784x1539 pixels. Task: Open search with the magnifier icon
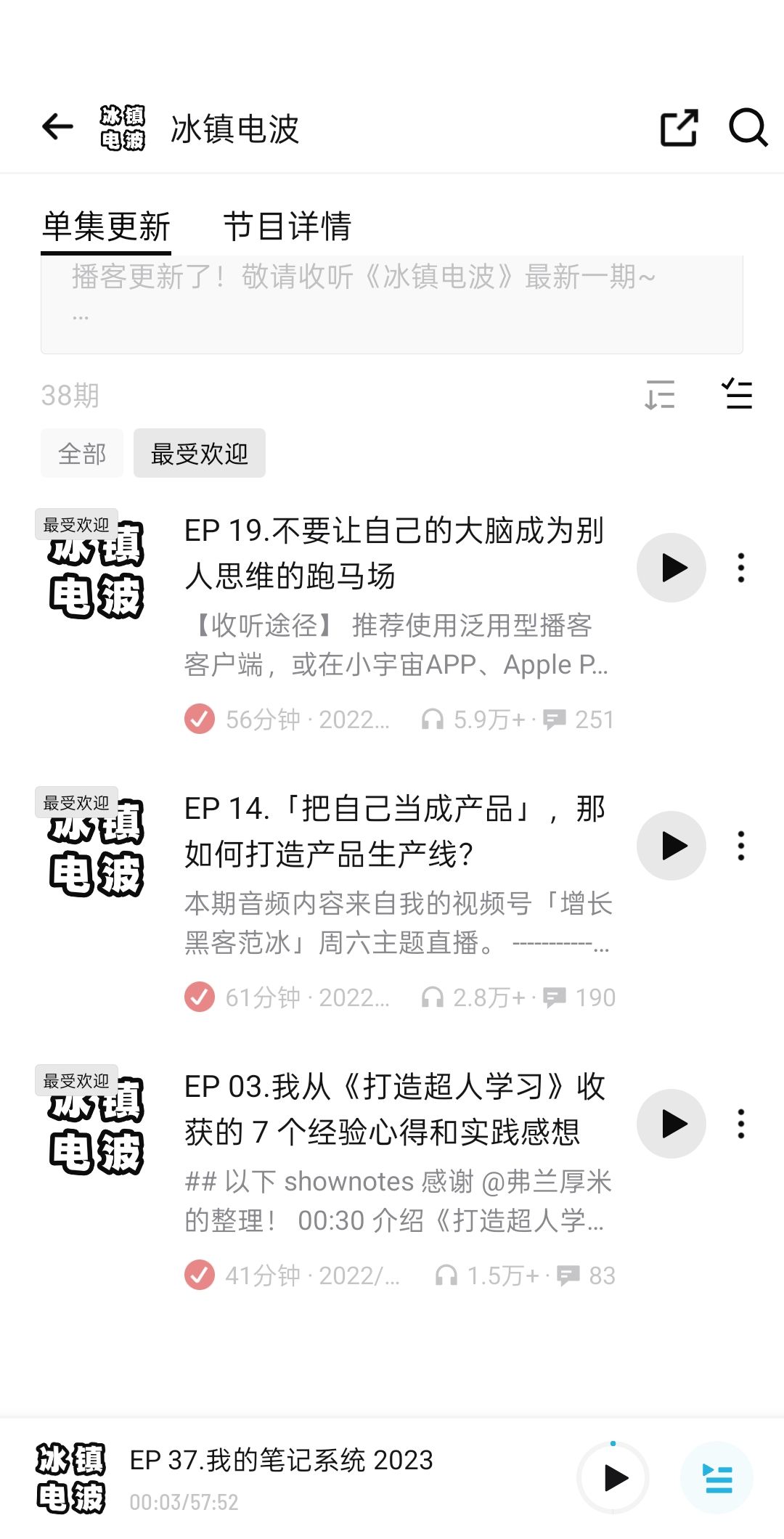pyautogui.click(x=748, y=128)
